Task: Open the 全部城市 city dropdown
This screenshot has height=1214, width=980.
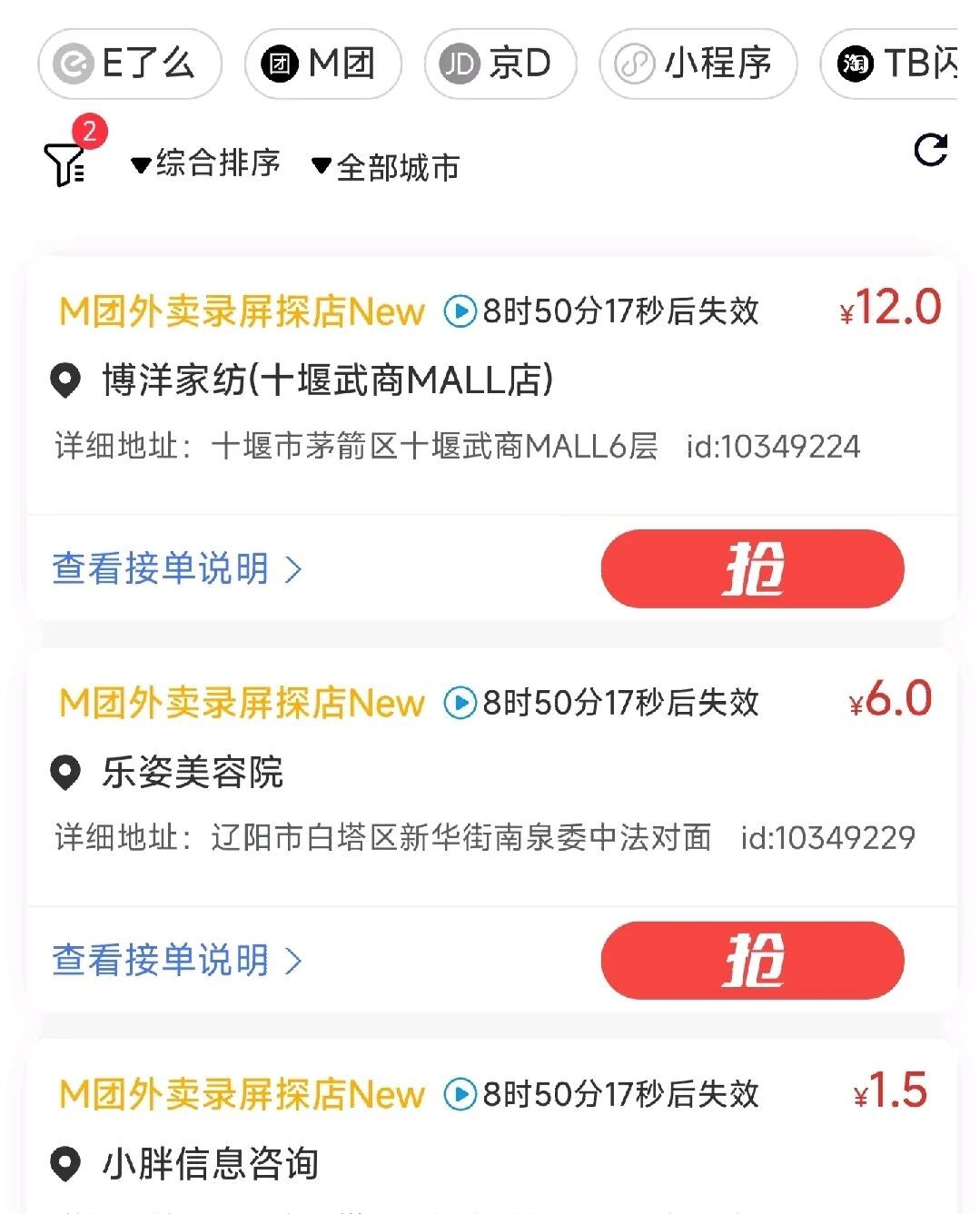Action: tap(386, 166)
